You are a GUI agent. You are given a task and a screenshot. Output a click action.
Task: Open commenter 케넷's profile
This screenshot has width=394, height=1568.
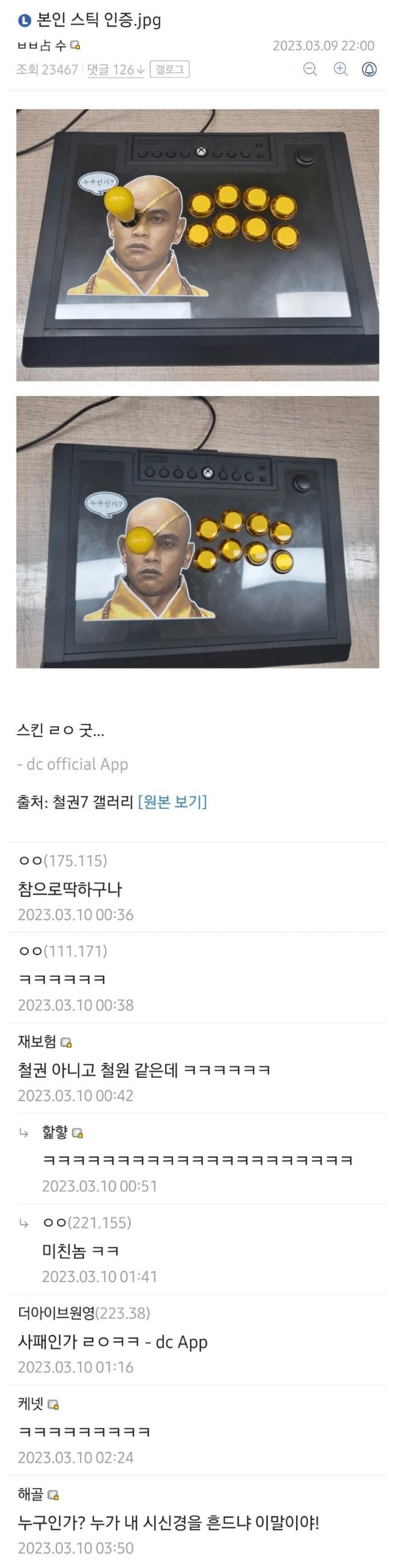point(31,1403)
